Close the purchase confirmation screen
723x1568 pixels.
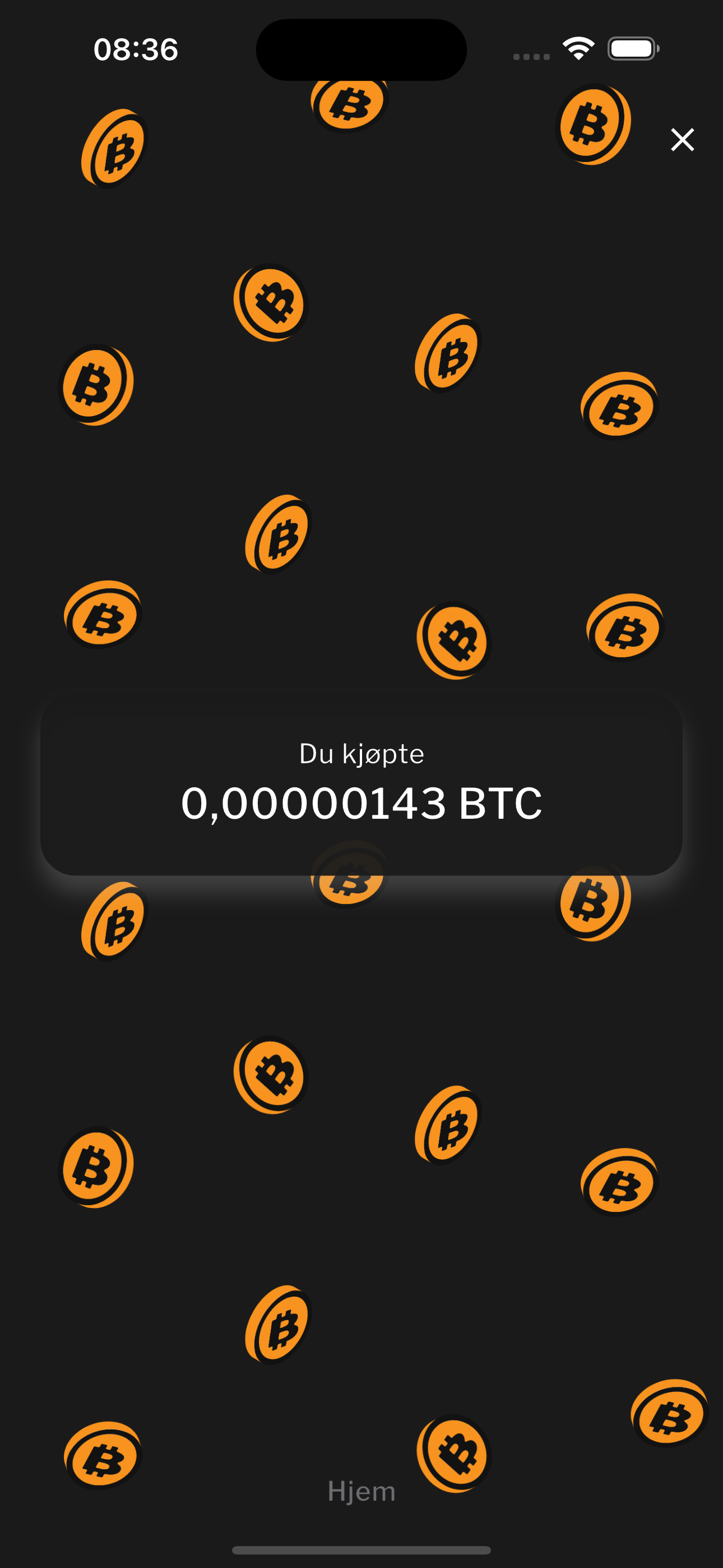pos(682,140)
